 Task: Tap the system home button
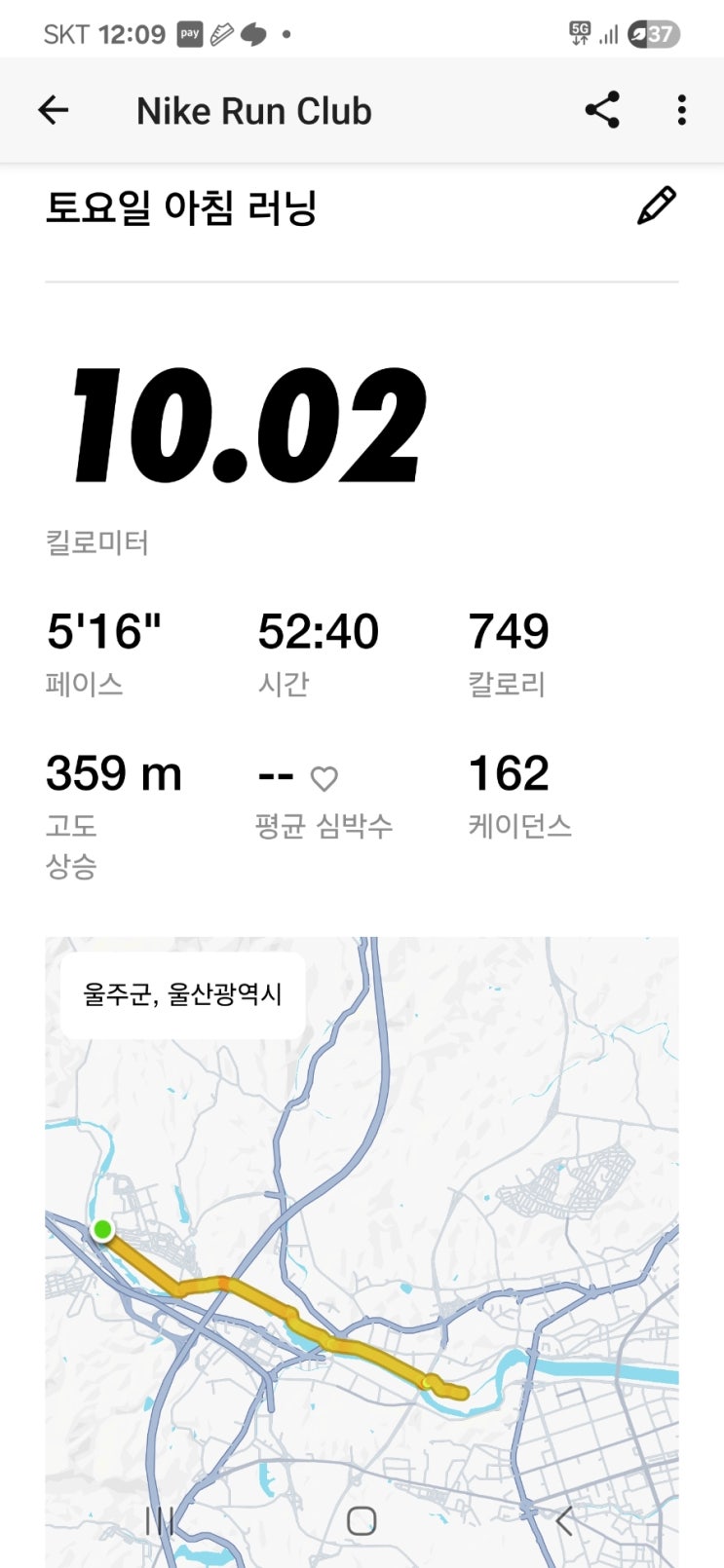coord(362,1520)
